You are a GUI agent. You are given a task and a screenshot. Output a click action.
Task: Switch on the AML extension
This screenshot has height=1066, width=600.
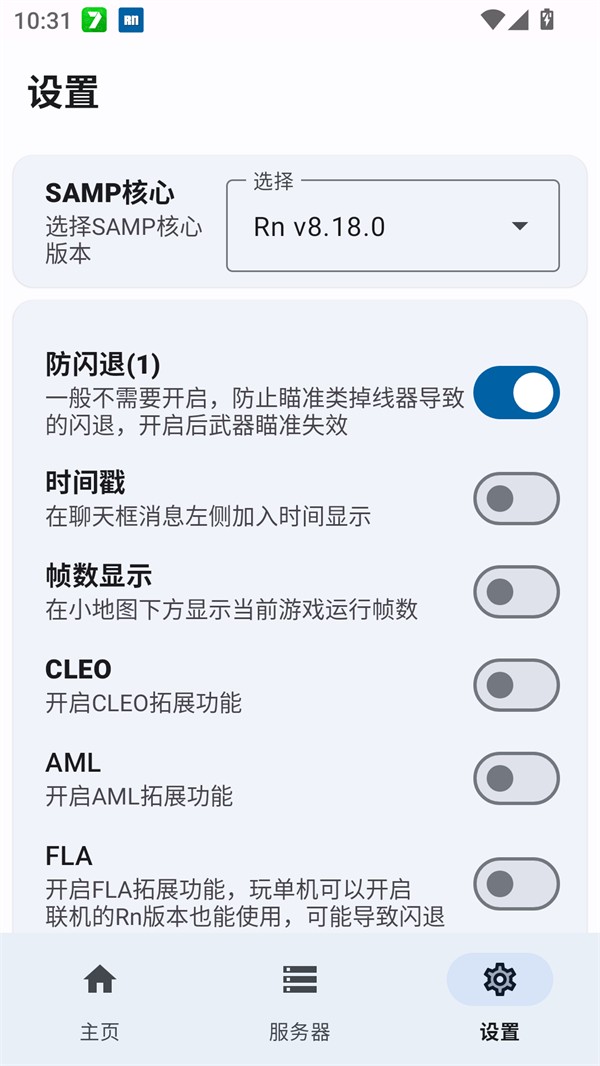pyautogui.click(x=516, y=778)
